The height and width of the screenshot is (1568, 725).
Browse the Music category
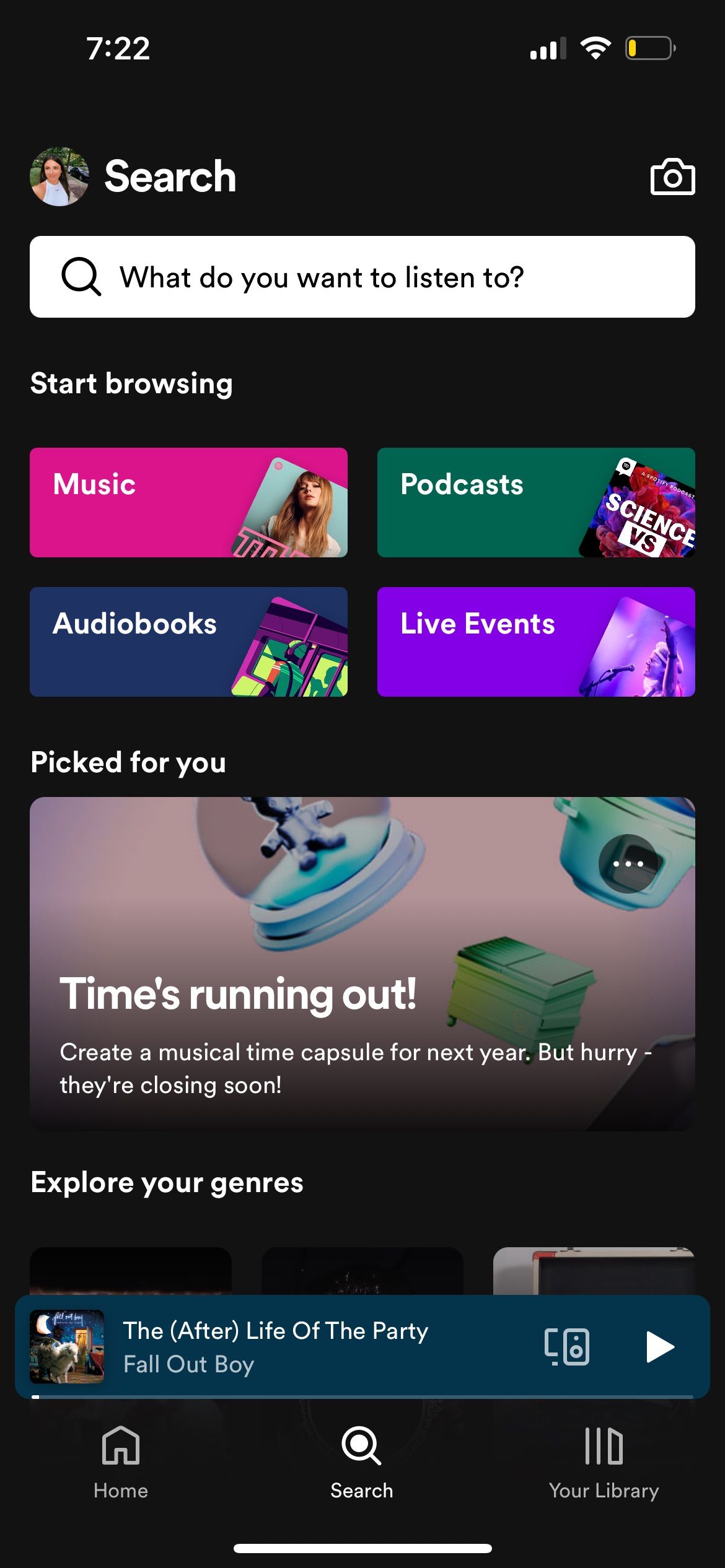point(188,502)
